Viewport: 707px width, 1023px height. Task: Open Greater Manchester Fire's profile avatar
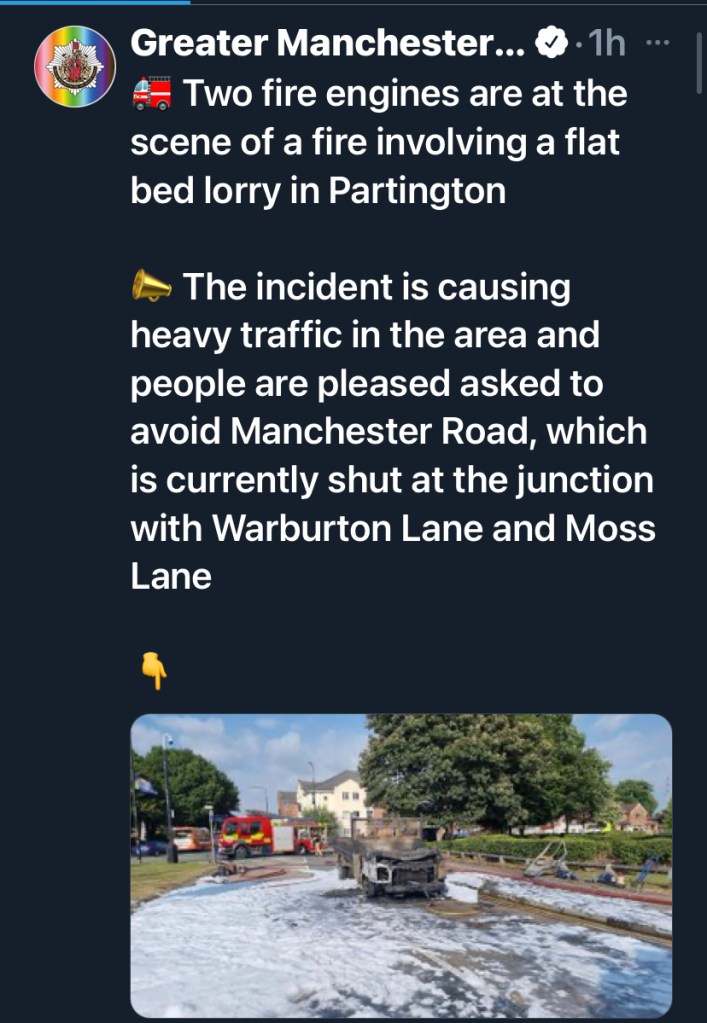coord(75,66)
